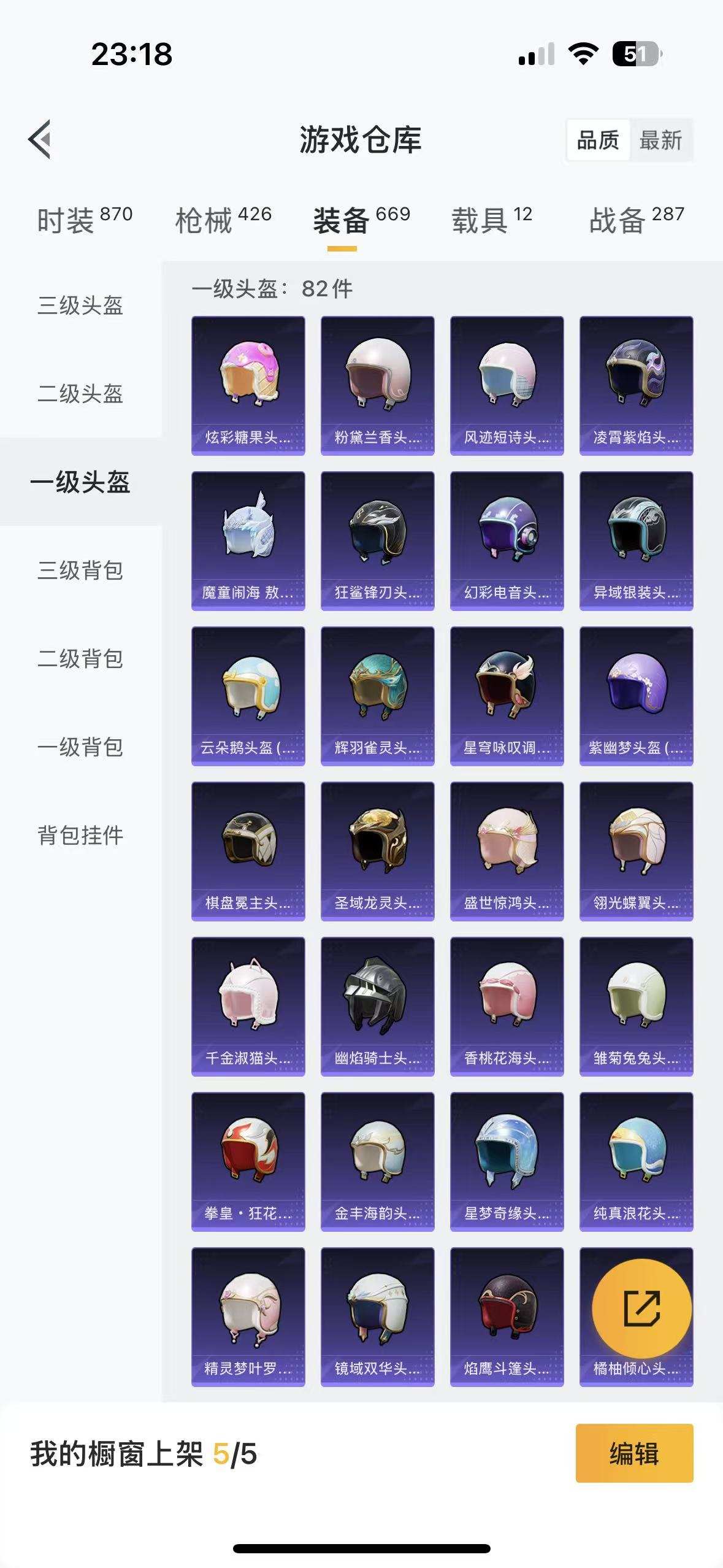
Task: Sort the warehouse by 最新
Action: click(x=660, y=140)
